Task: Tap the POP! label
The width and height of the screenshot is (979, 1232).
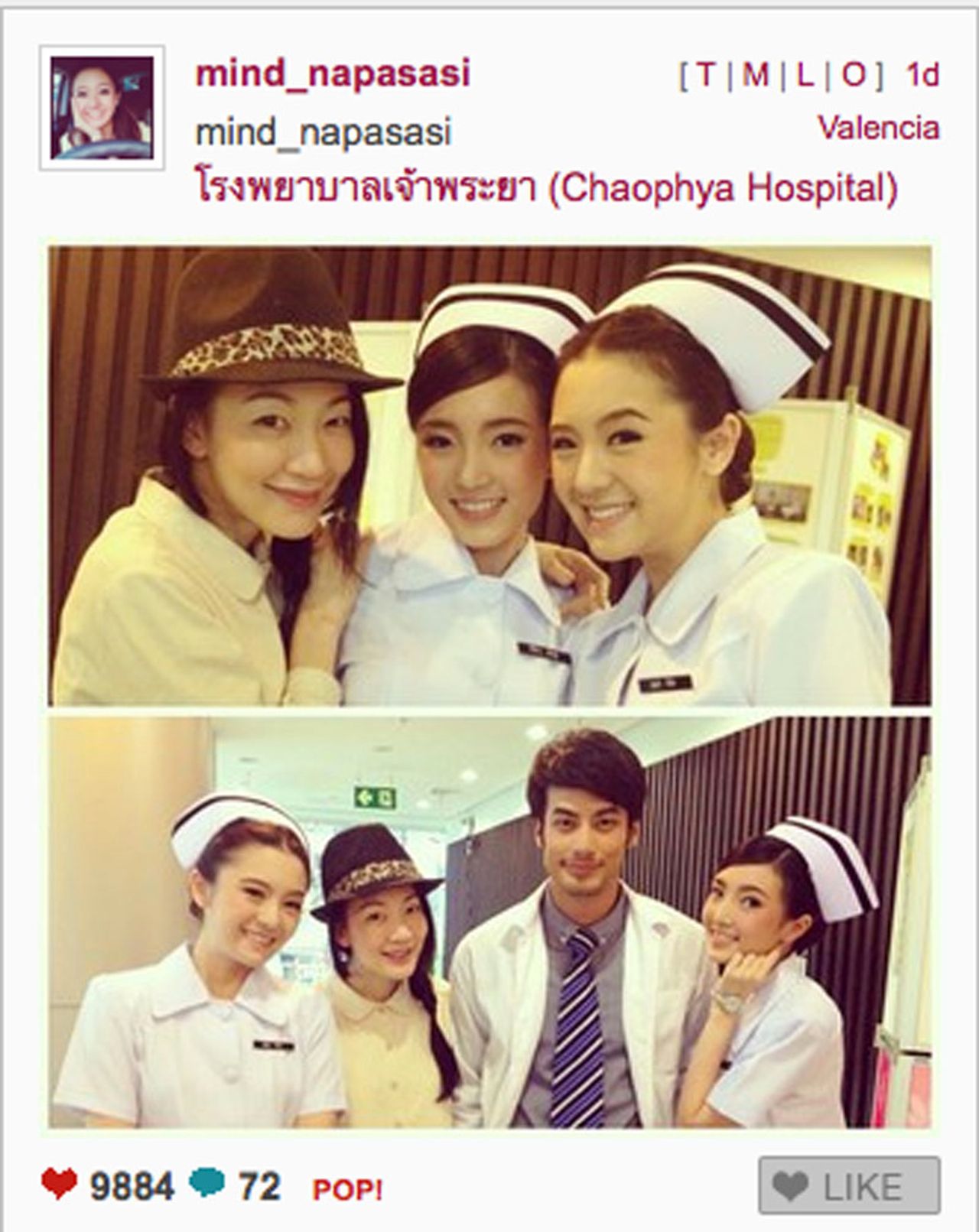Action: (x=347, y=1190)
